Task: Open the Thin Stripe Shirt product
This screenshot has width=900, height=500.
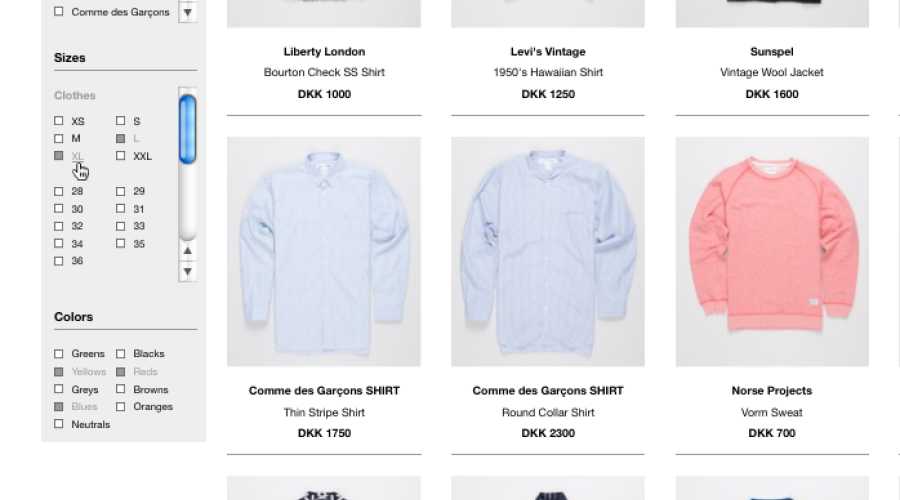Action: click(x=323, y=252)
